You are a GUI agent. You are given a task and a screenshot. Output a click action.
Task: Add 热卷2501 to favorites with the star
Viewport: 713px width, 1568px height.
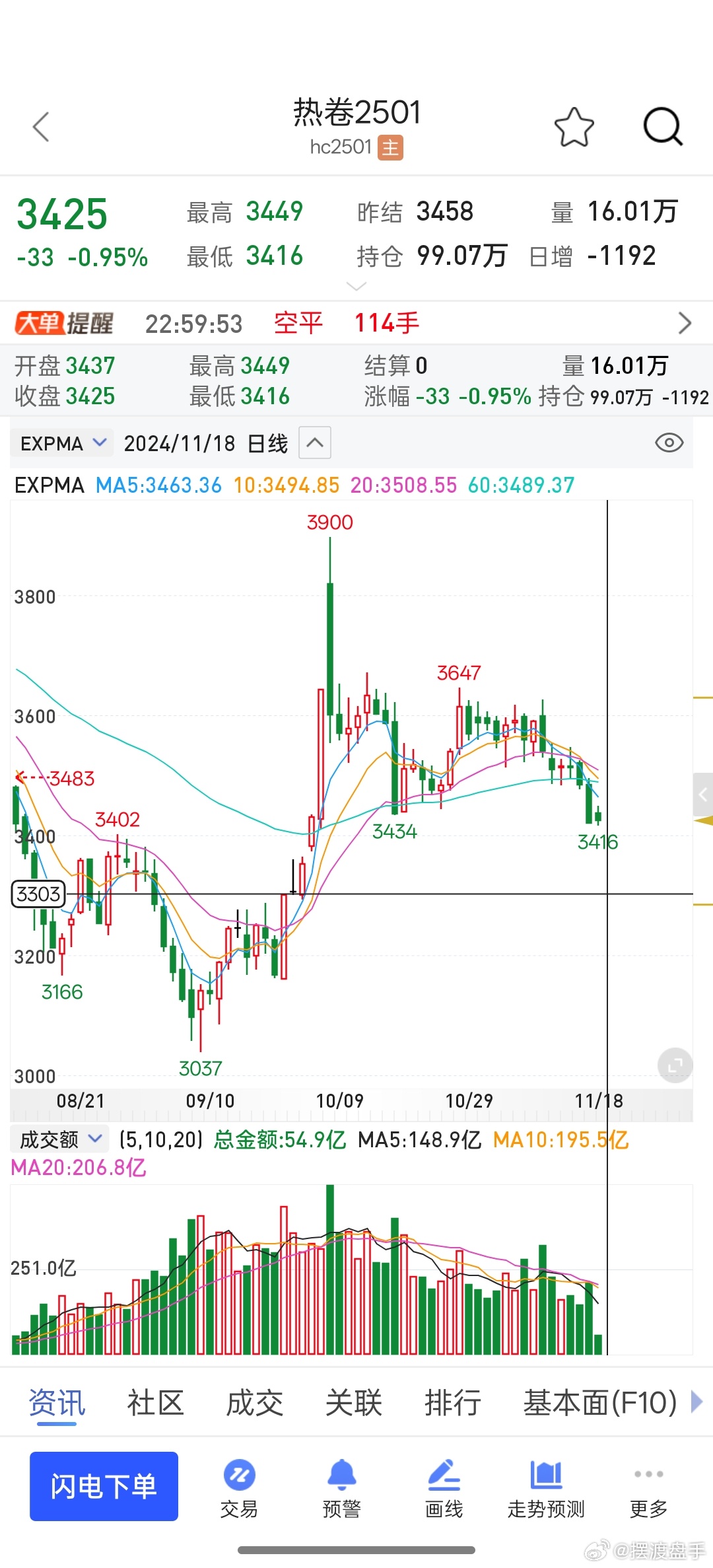[574, 127]
